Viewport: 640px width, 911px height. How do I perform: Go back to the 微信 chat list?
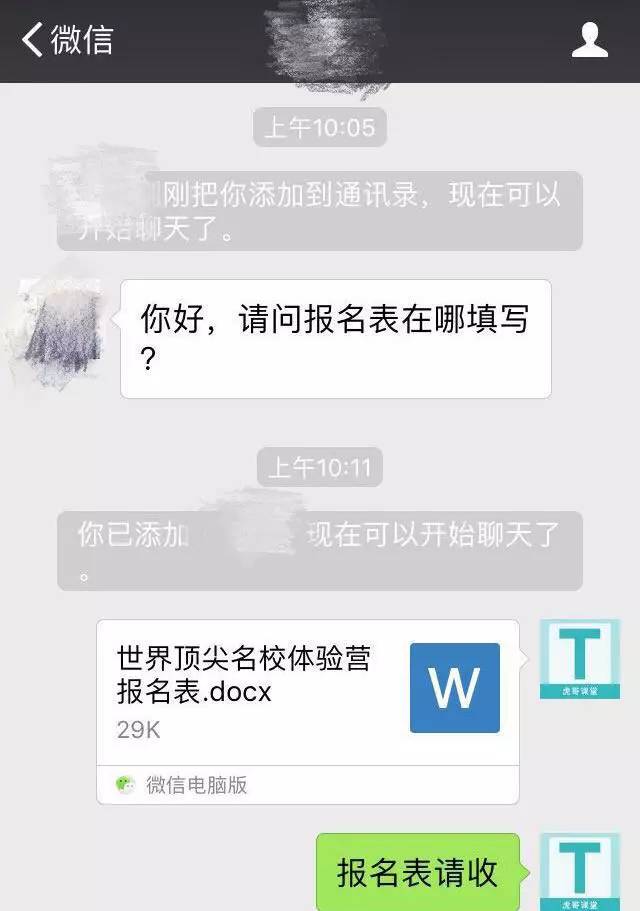tap(66, 40)
